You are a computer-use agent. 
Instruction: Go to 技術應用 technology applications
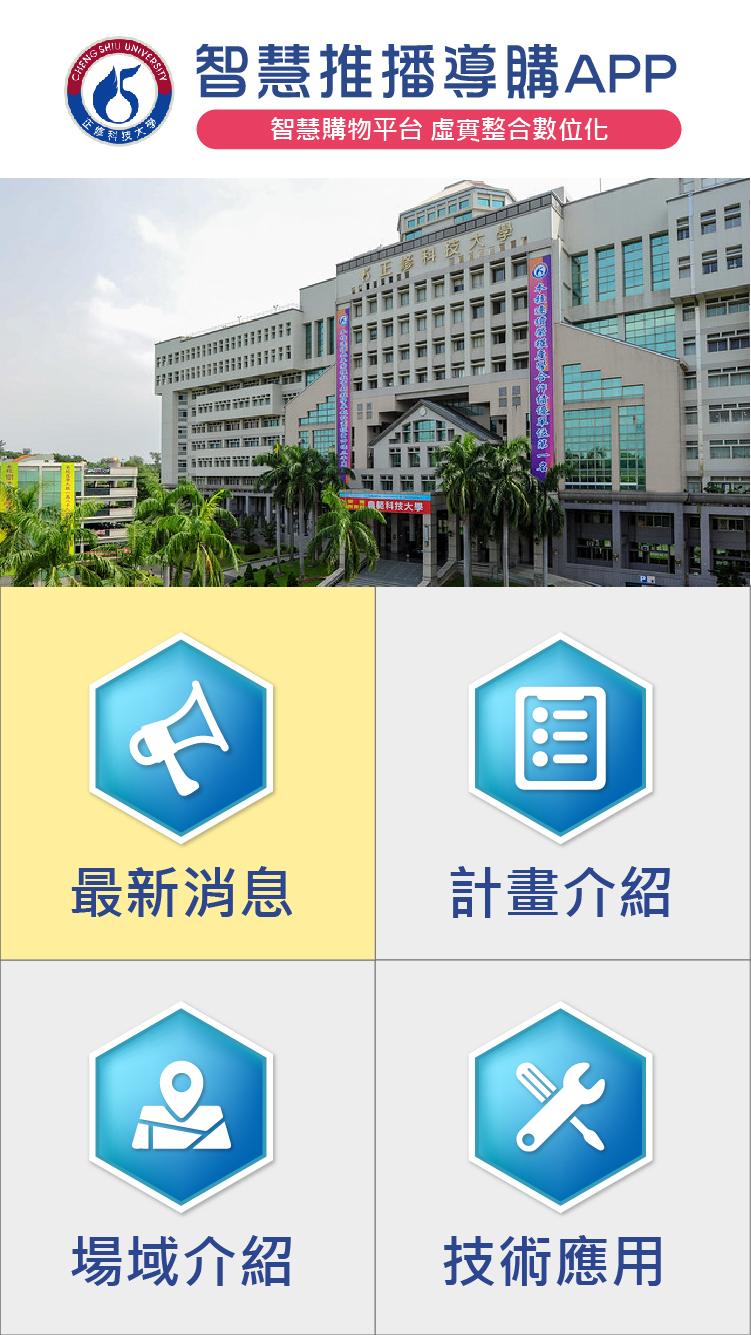point(563,1147)
